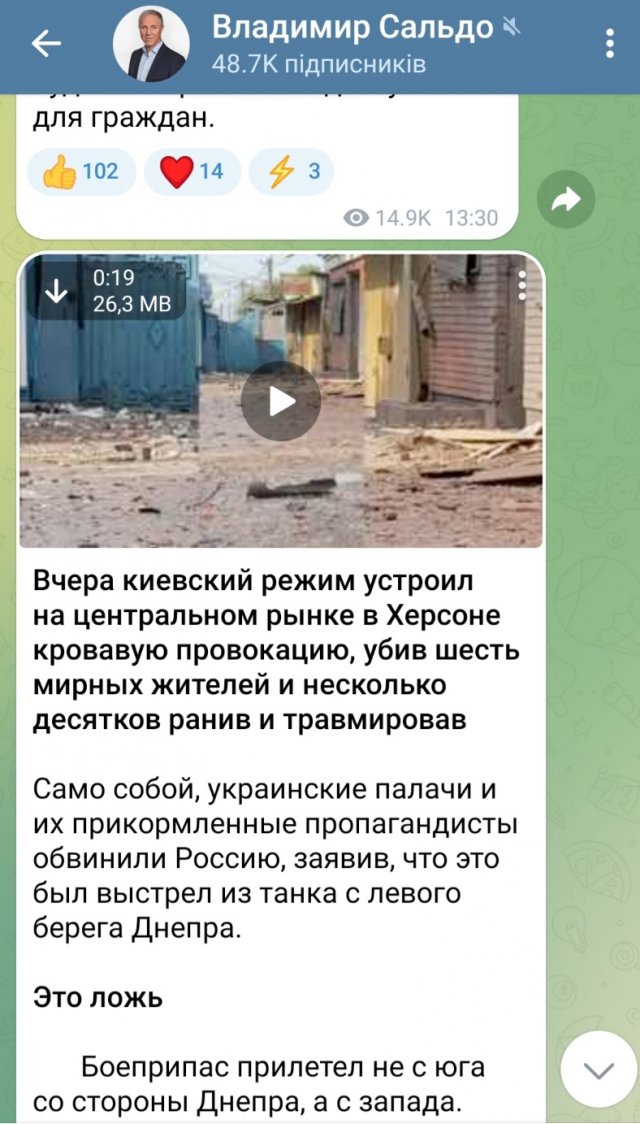
Task: Open Владимир Сальдо channel profile
Action: pos(320,44)
